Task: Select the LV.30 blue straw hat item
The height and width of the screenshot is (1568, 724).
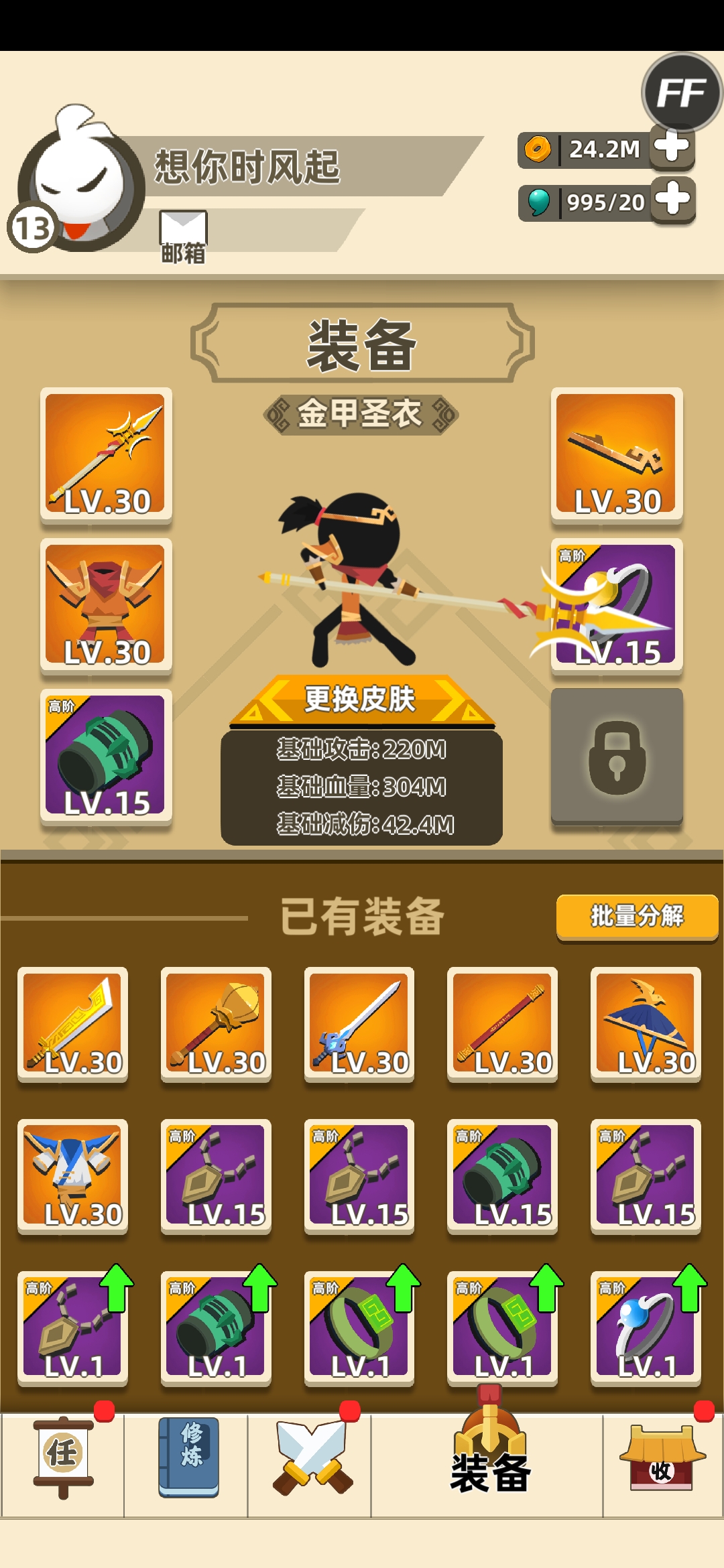Action: [x=646, y=1024]
